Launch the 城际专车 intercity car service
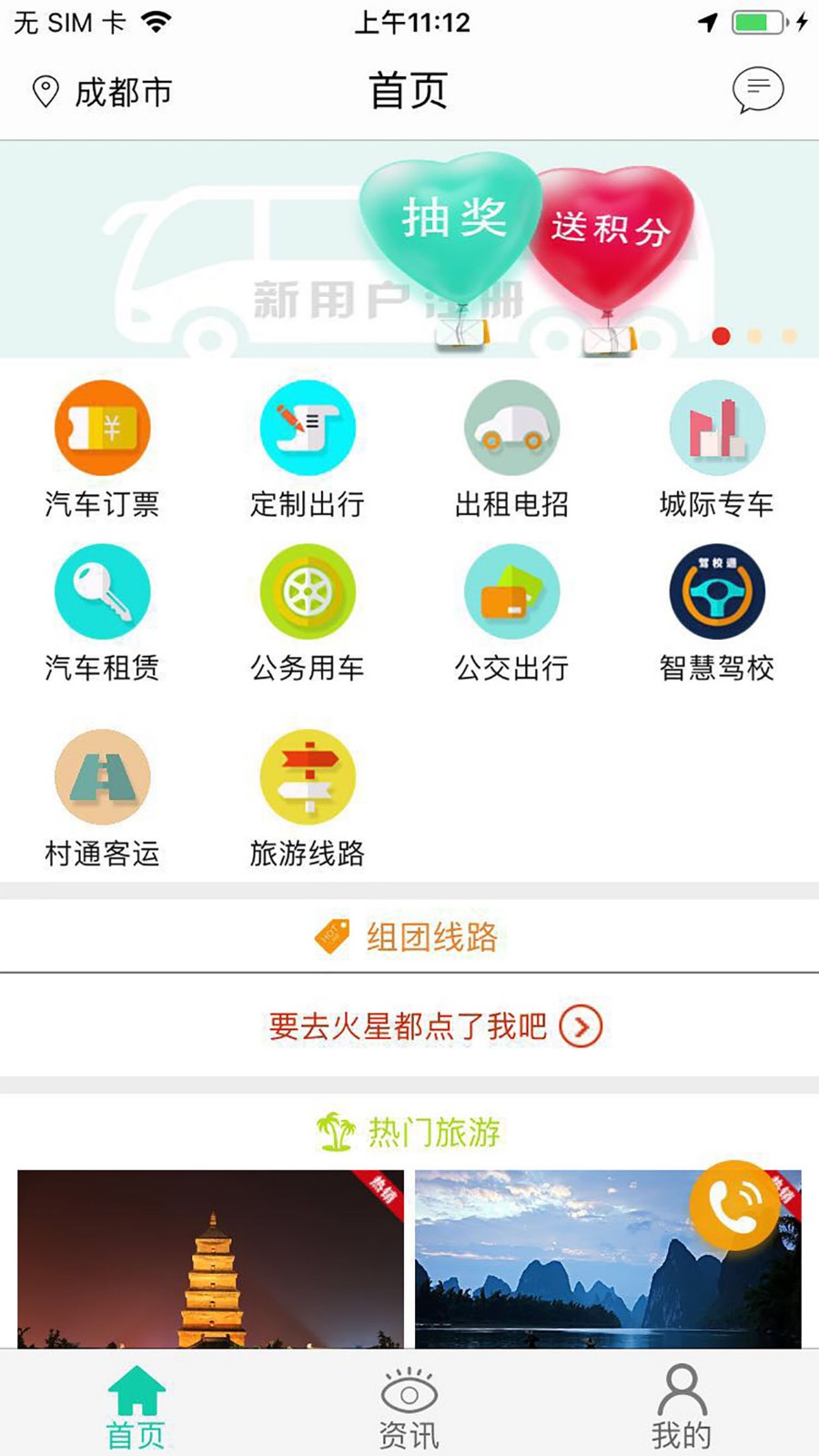The height and width of the screenshot is (1456, 819). [x=716, y=428]
